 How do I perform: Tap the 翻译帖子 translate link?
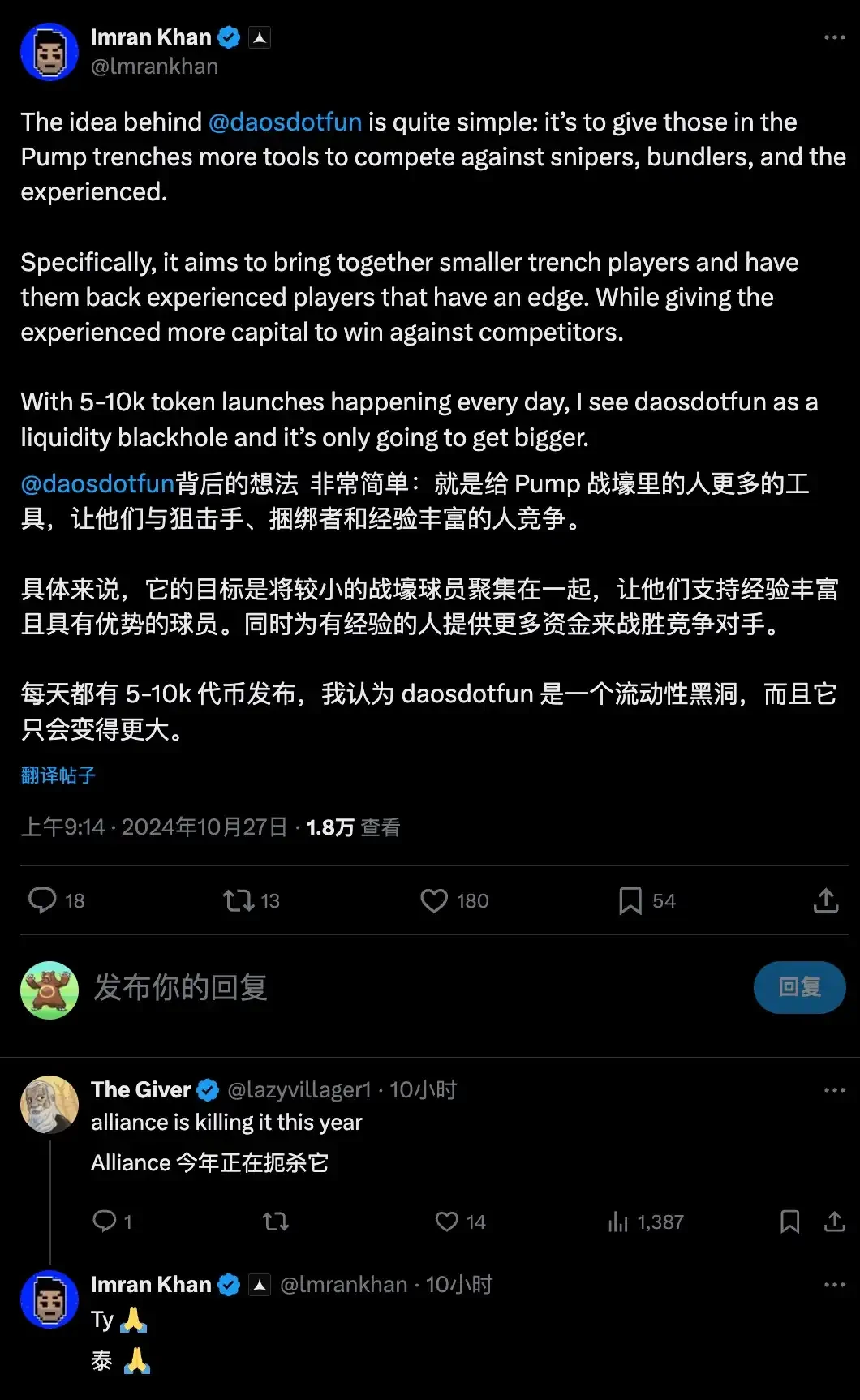point(58,775)
